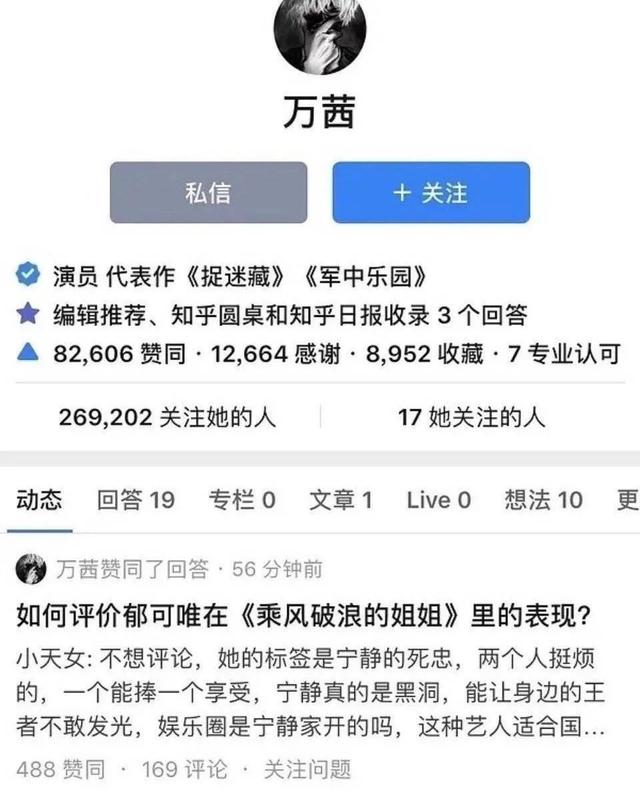Viewport: 640px width, 794px height.
Task: Follow 万茜 with the 关注 button
Action: pos(430,193)
